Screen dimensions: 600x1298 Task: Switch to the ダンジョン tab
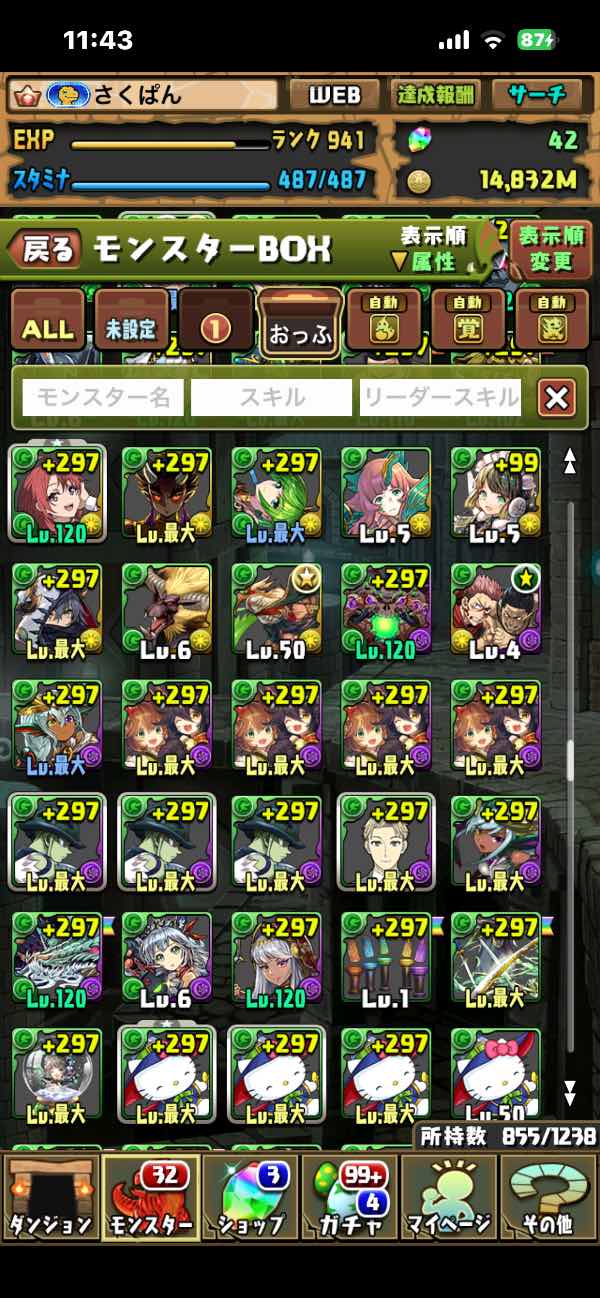(x=50, y=1198)
